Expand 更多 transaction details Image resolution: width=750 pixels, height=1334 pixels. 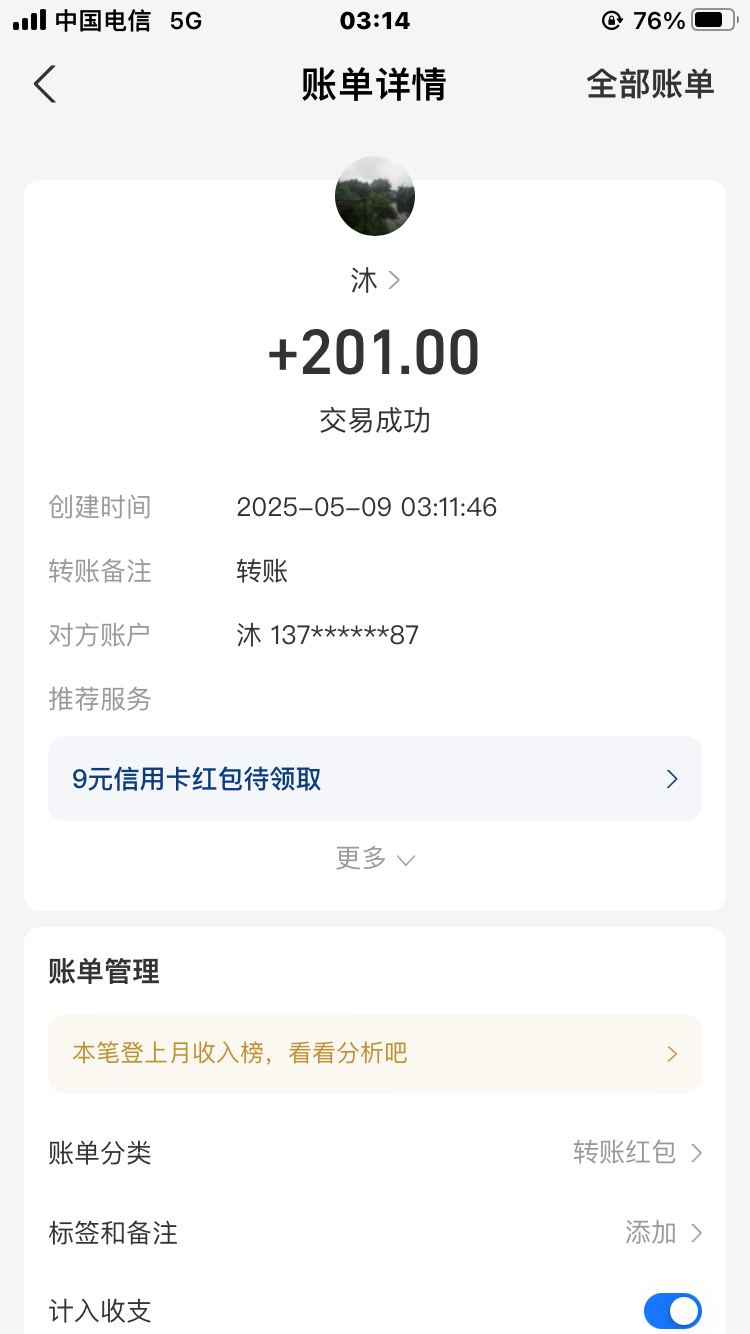[x=375, y=858]
